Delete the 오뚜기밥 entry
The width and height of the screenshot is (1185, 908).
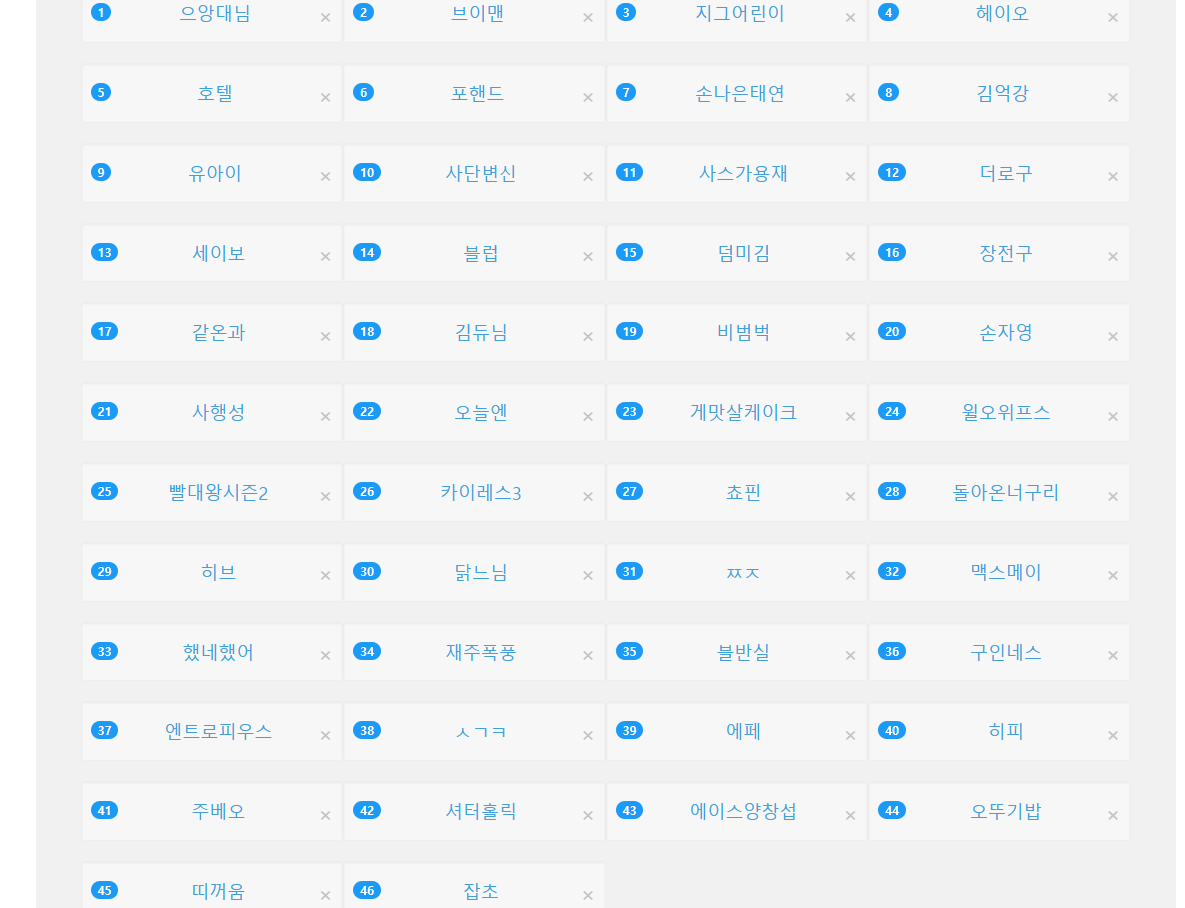tap(1112, 816)
